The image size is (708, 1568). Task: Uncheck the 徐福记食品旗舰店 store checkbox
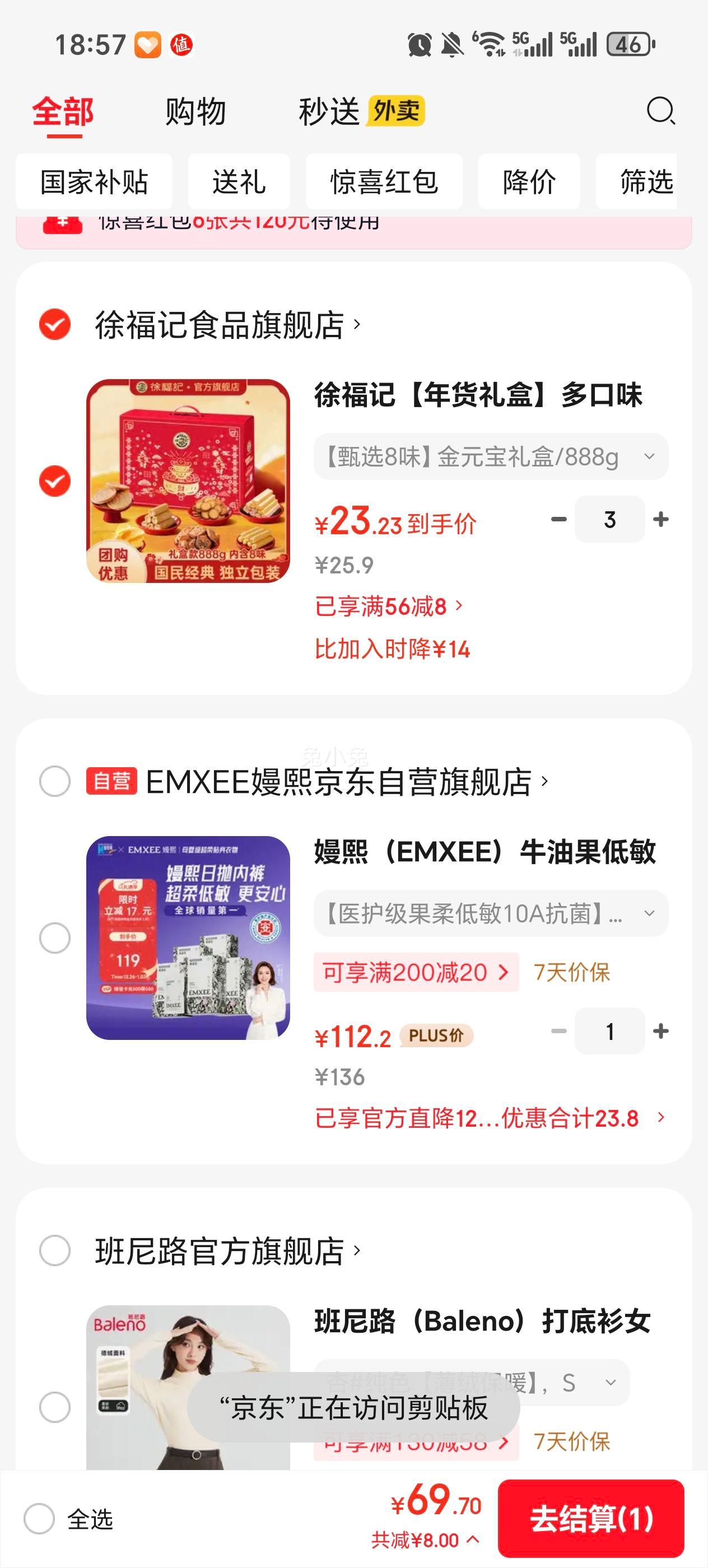(55, 324)
